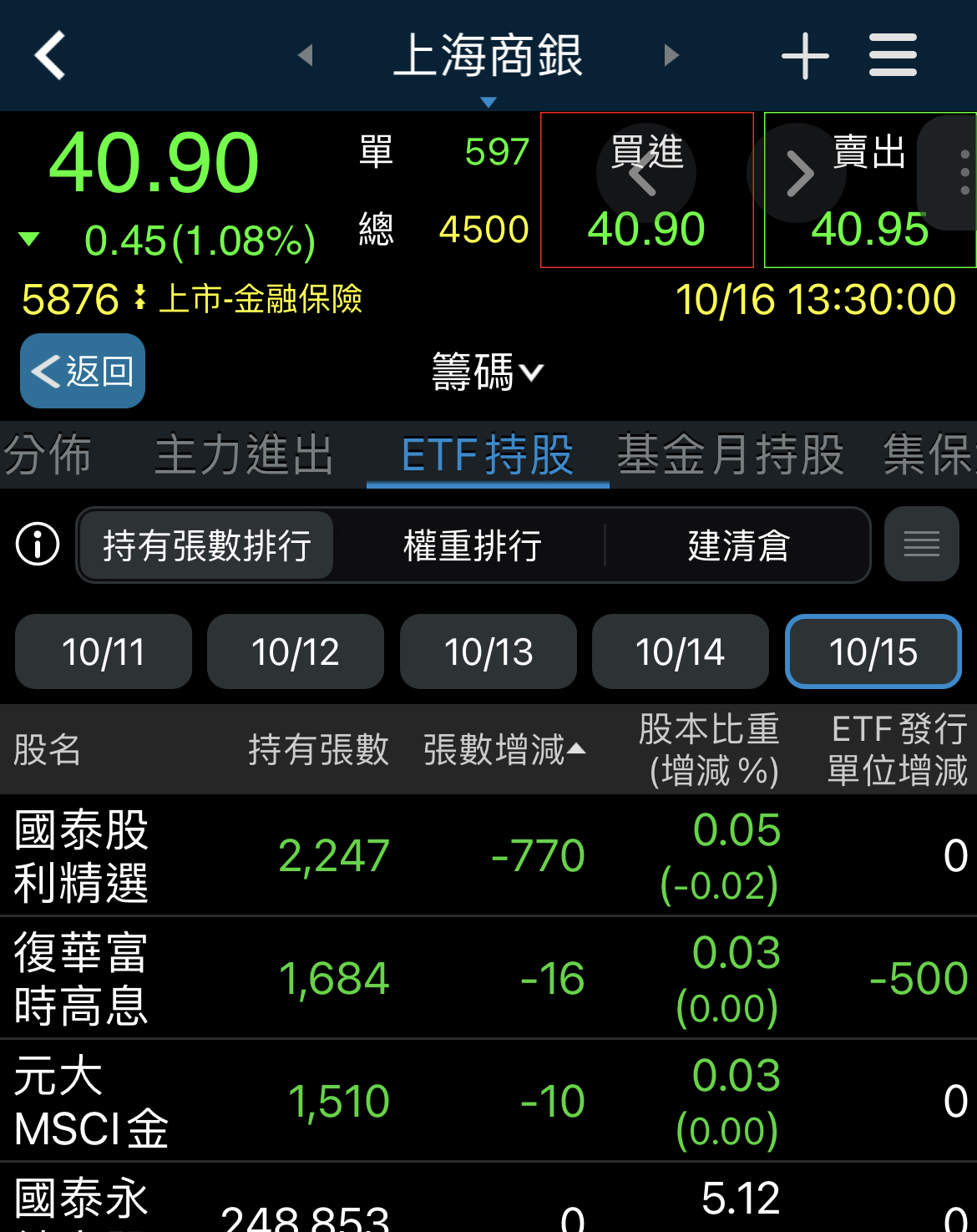Switch to the 主力進出 tab
Viewport: 977px width, 1232px height.
(x=244, y=455)
